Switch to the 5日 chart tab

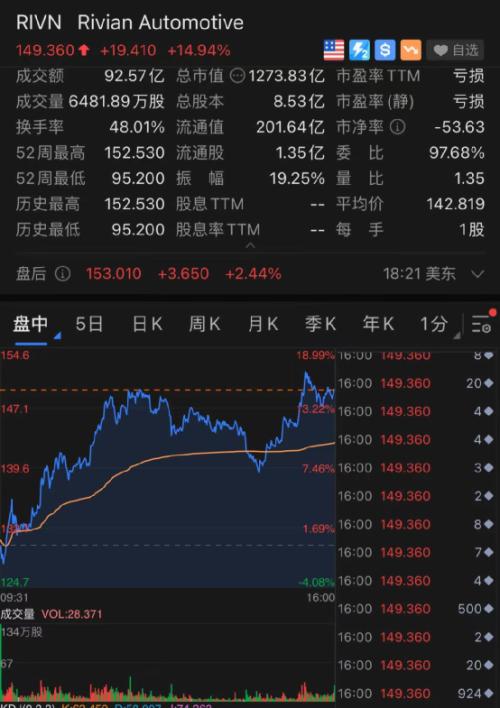pos(89,324)
